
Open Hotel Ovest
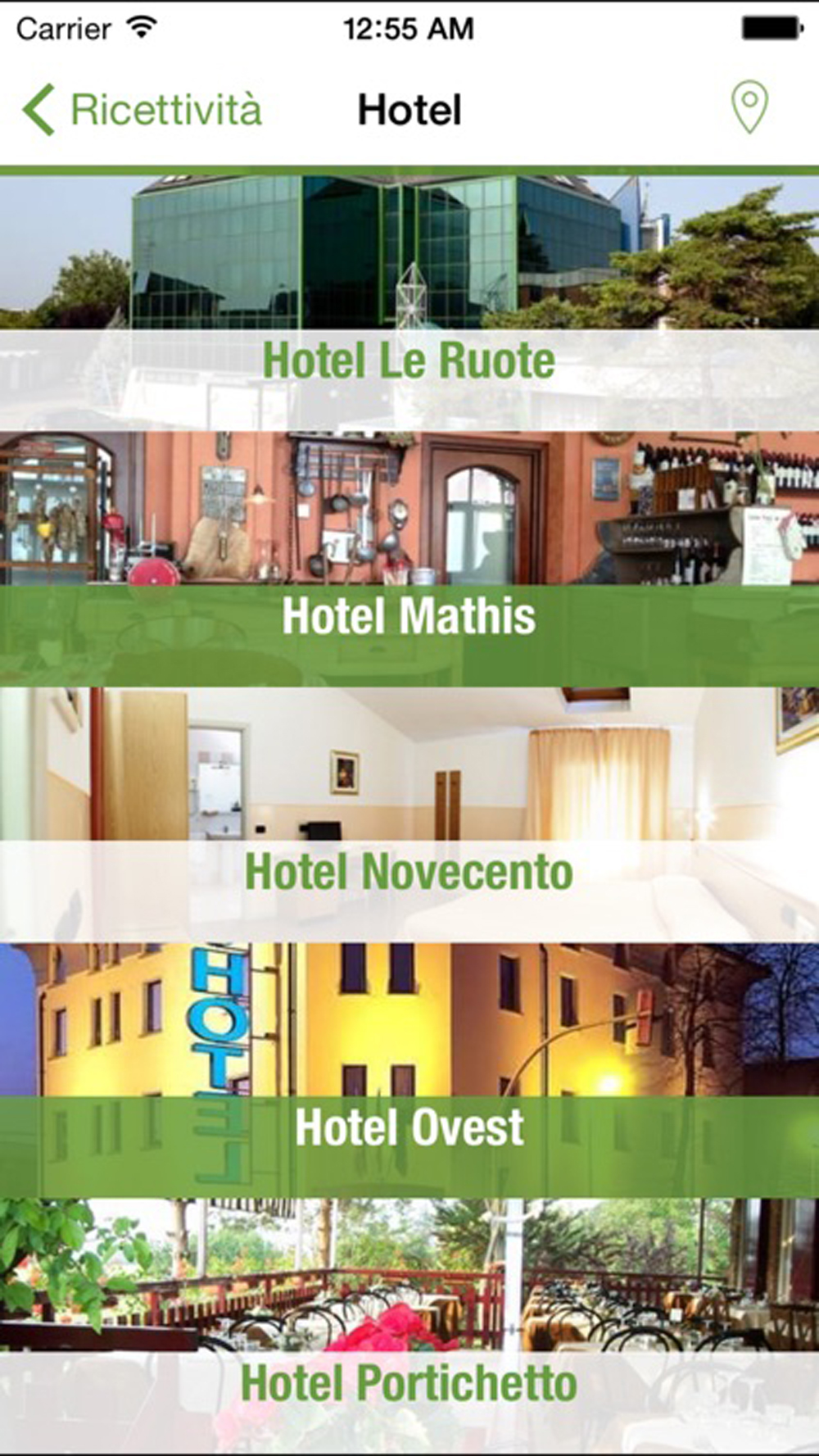coord(409,1127)
